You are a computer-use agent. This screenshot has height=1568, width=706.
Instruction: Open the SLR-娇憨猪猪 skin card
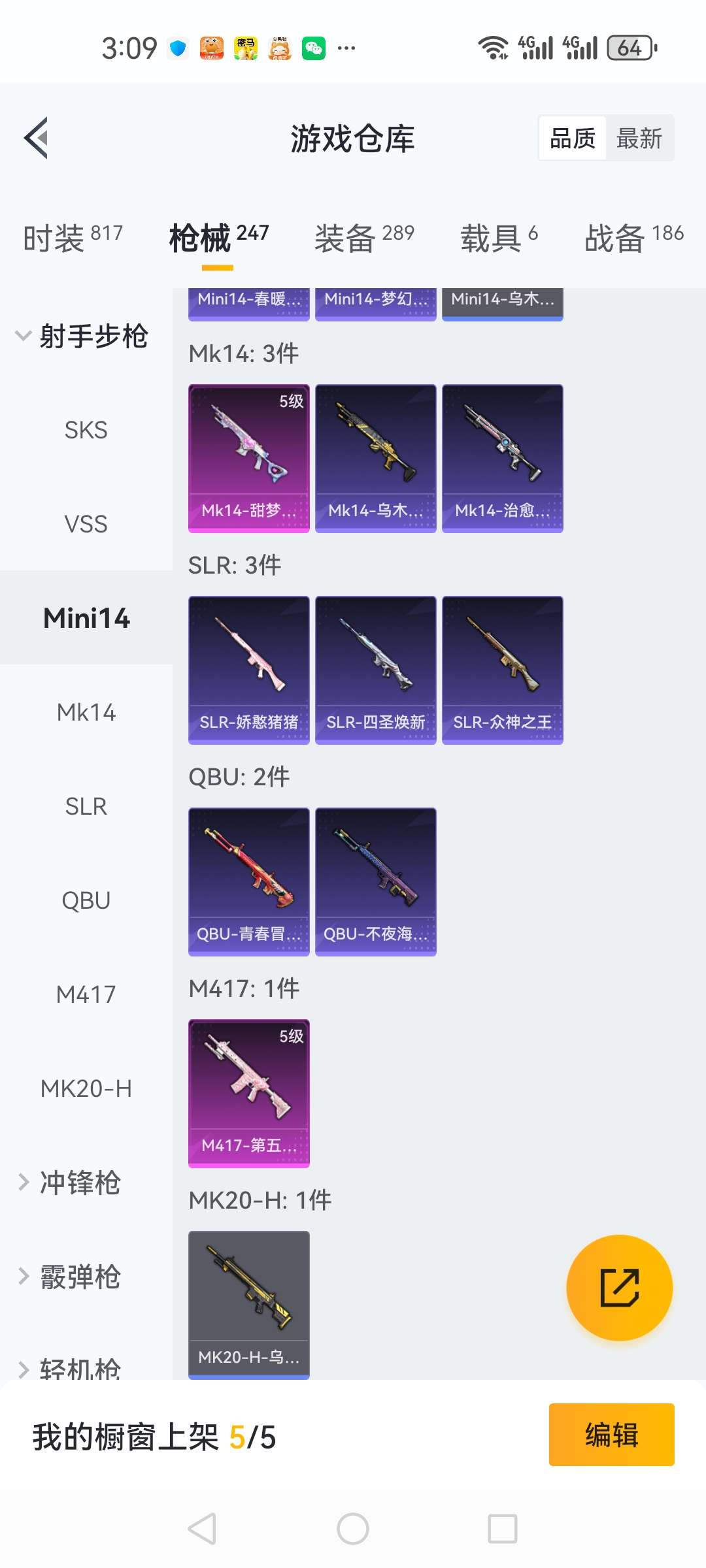tap(248, 670)
